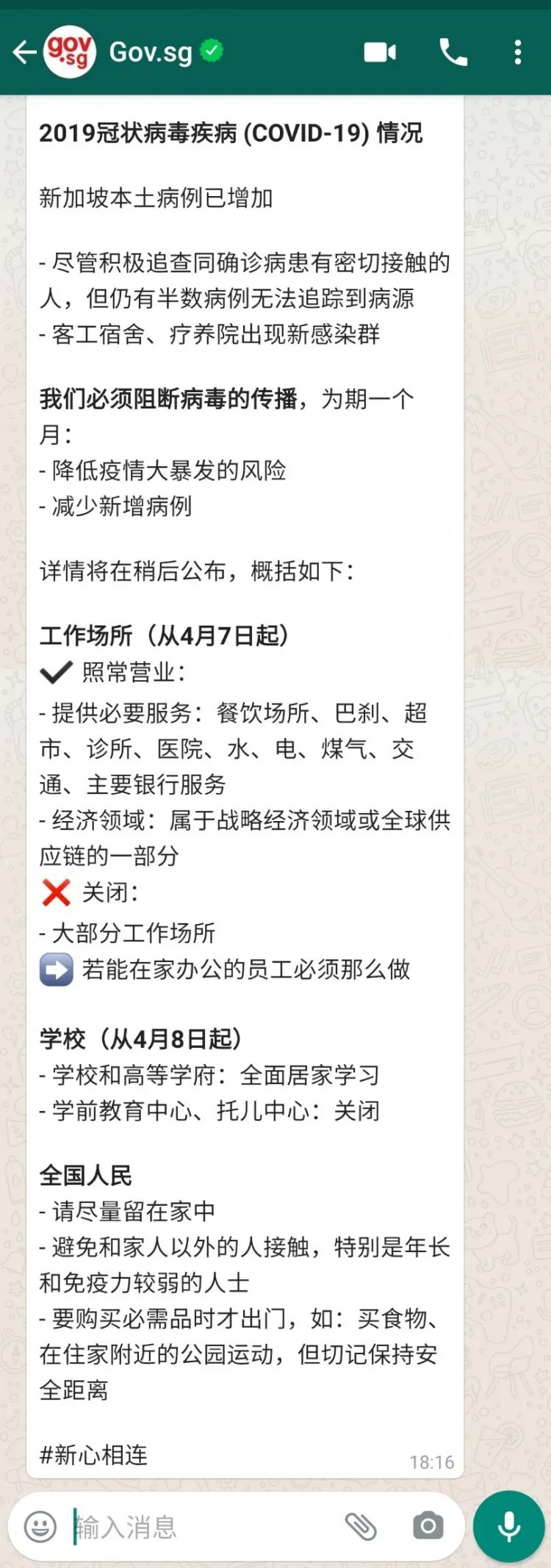Open the emoji picker

[40, 1527]
